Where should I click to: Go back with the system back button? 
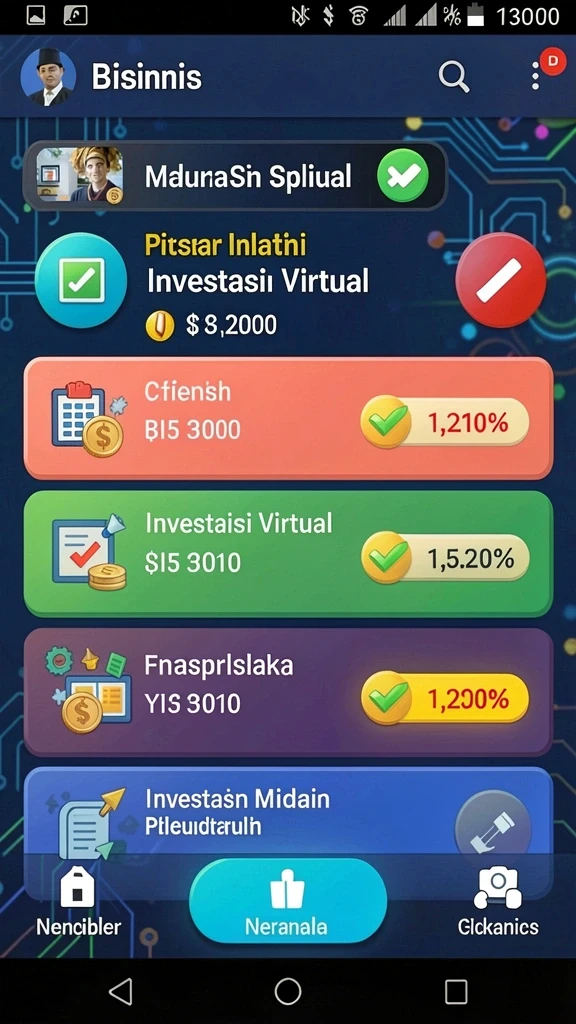(x=121, y=991)
